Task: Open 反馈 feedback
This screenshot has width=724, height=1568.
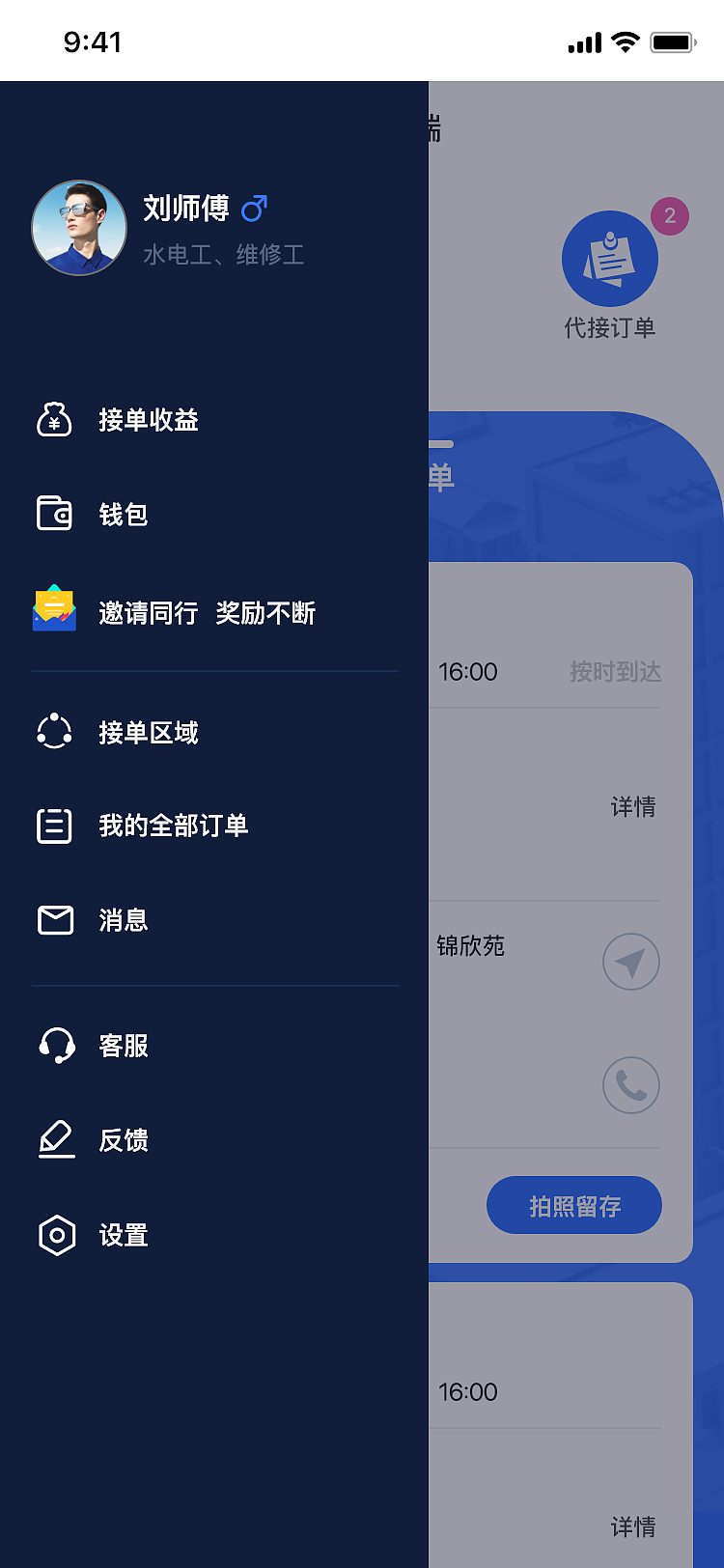Action: tap(123, 1140)
